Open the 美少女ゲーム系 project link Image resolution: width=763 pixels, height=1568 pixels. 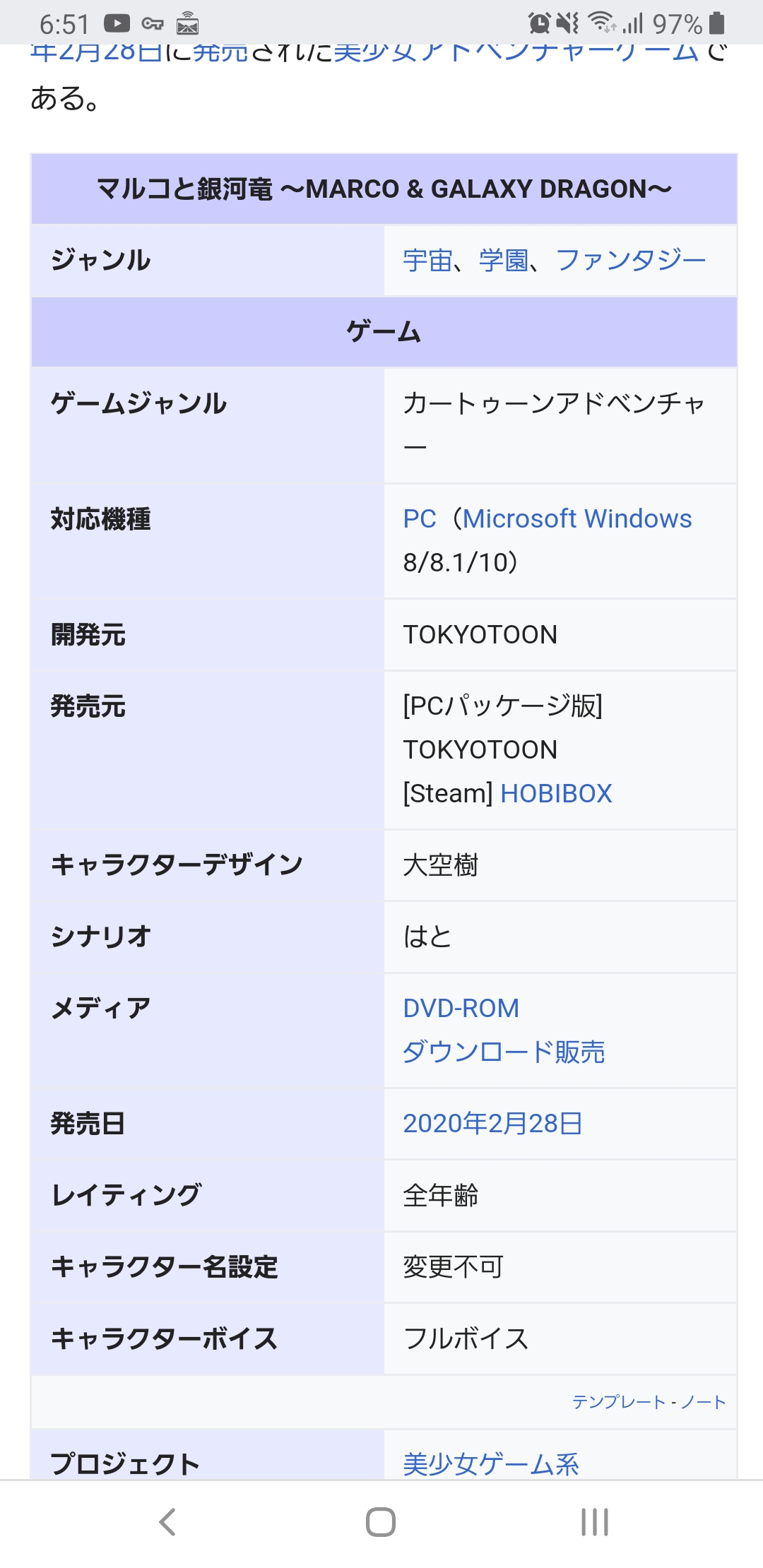click(491, 1464)
